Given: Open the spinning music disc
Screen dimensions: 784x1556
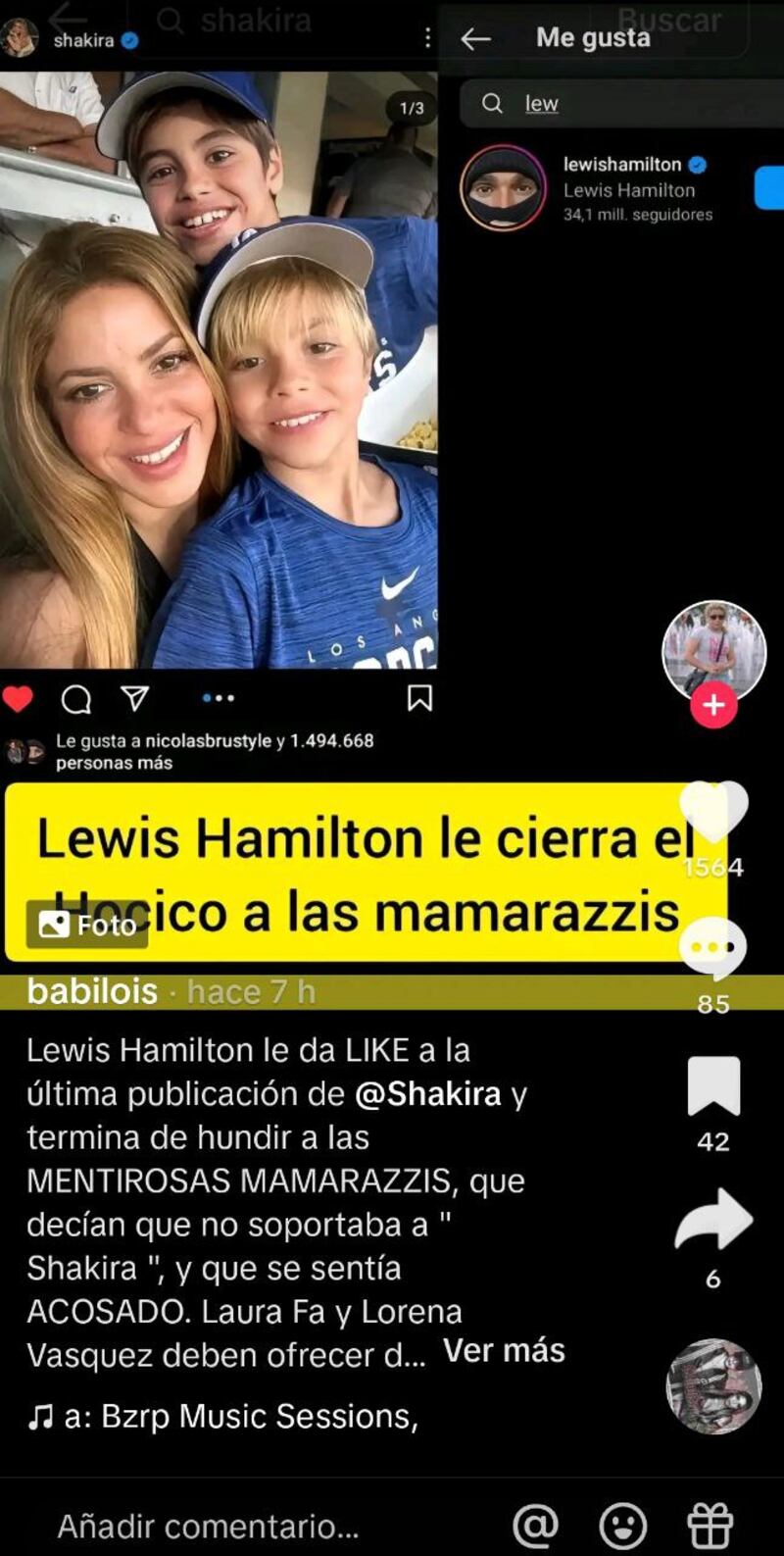Looking at the screenshot, I should [x=713, y=1386].
